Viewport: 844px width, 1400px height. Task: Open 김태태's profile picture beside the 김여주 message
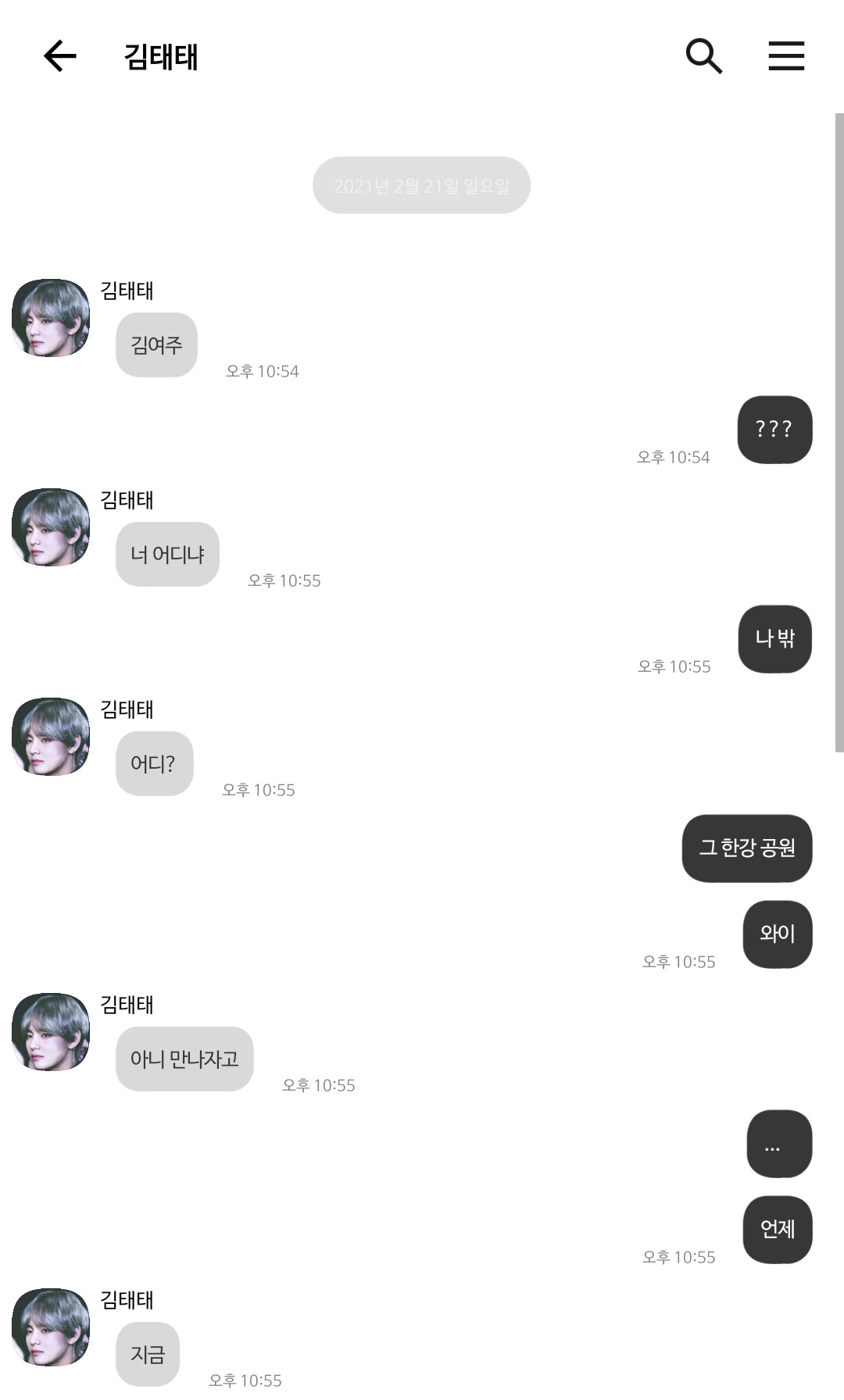pos(51,318)
